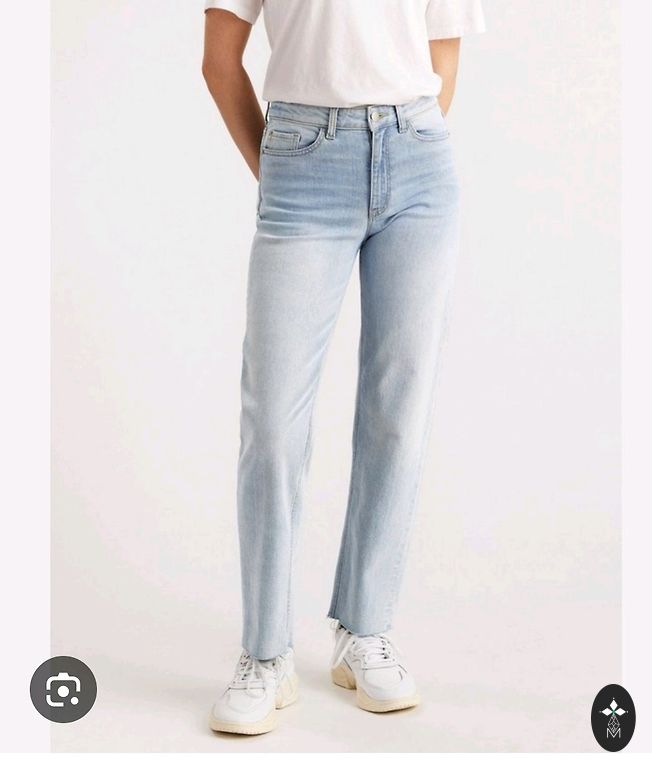Search this jeans image with Lens
Screen dimensions: 652x768
[63, 689]
